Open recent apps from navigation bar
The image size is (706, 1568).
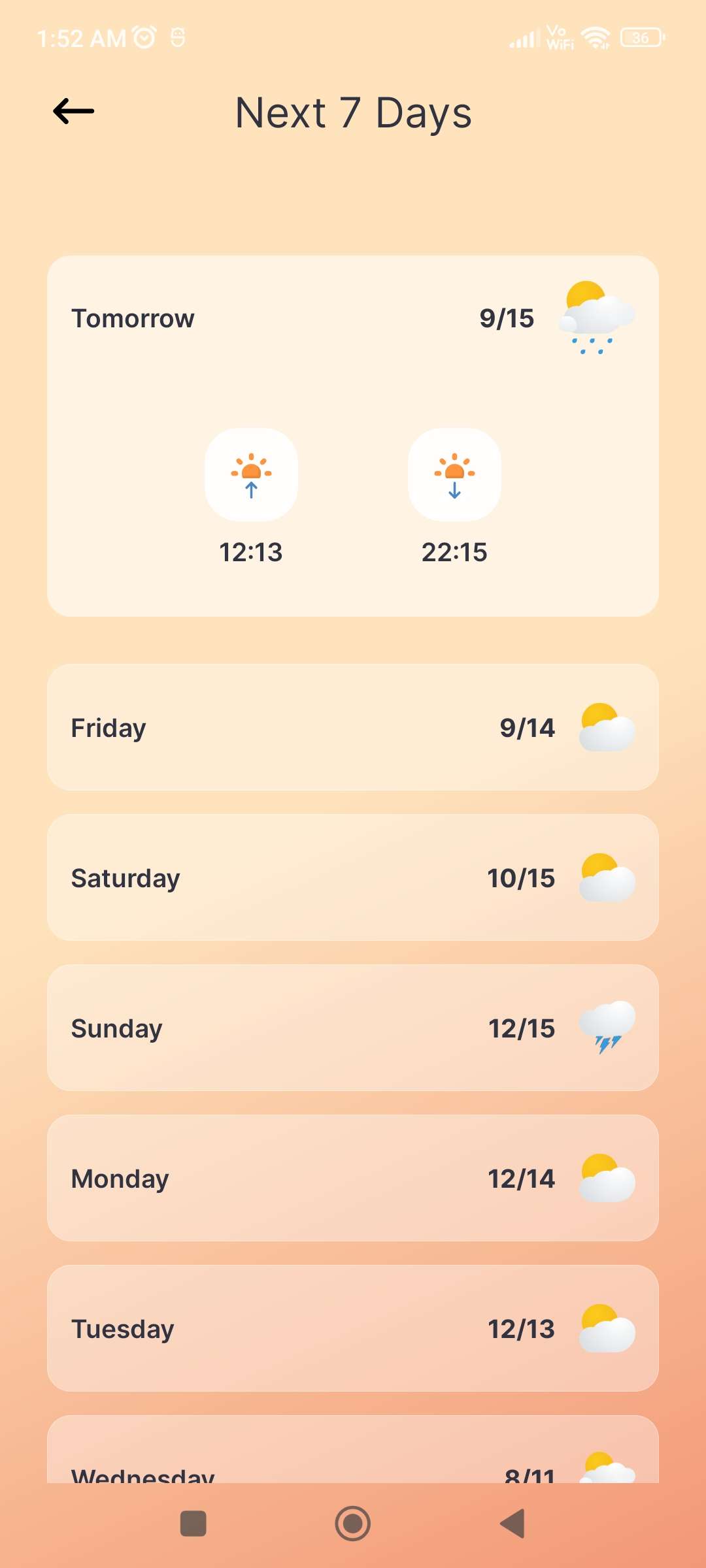(193, 1524)
